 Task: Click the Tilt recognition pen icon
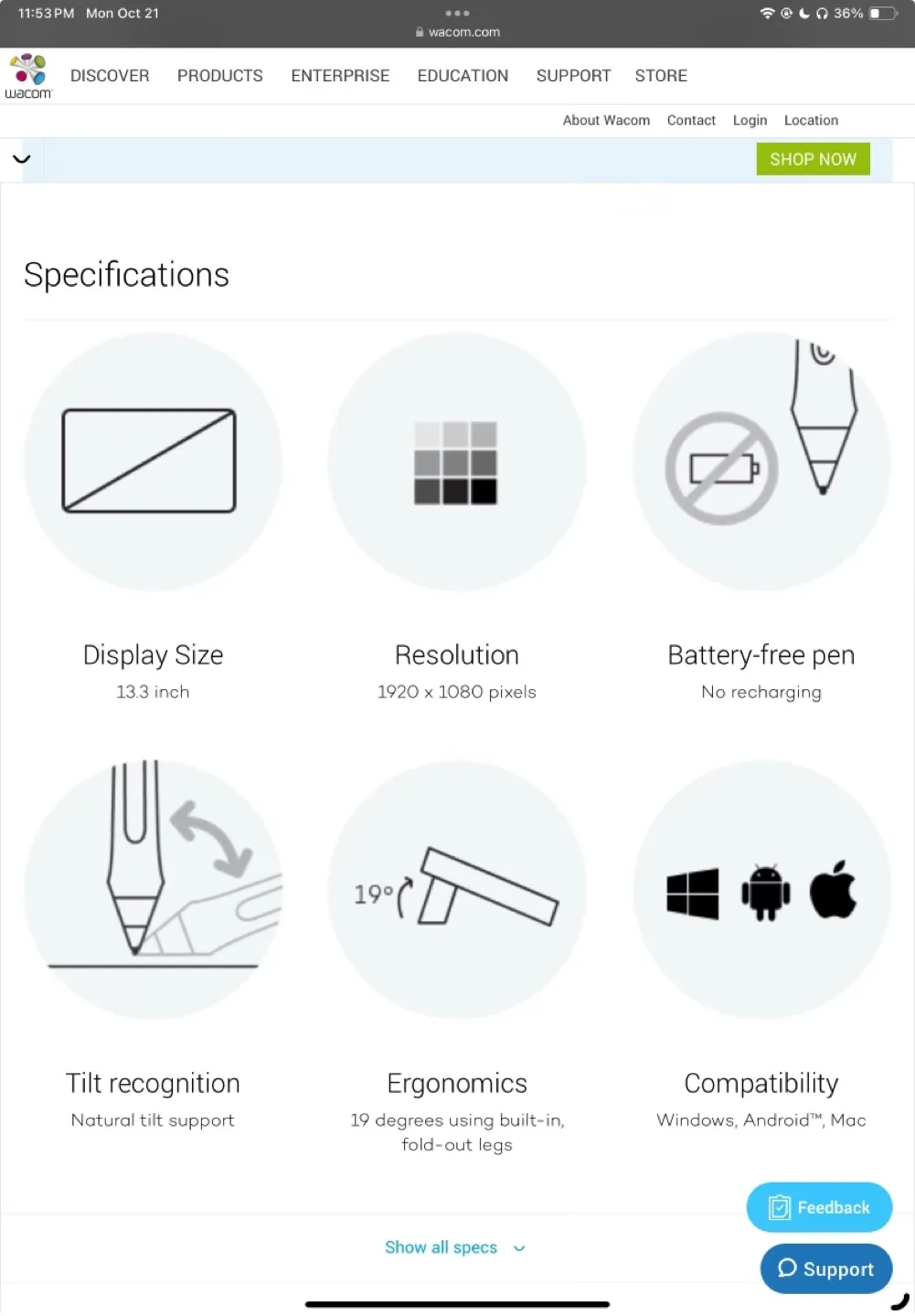[x=152, y=888]
